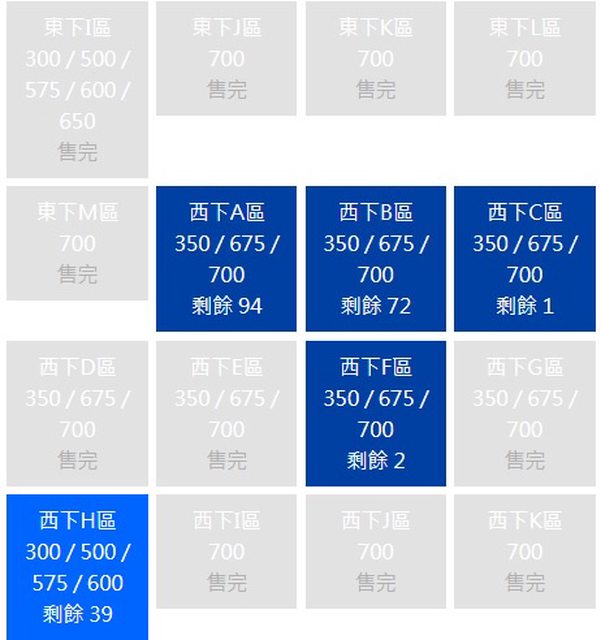Select 西下F區 with 2 seats left

[x=376, y=413]
